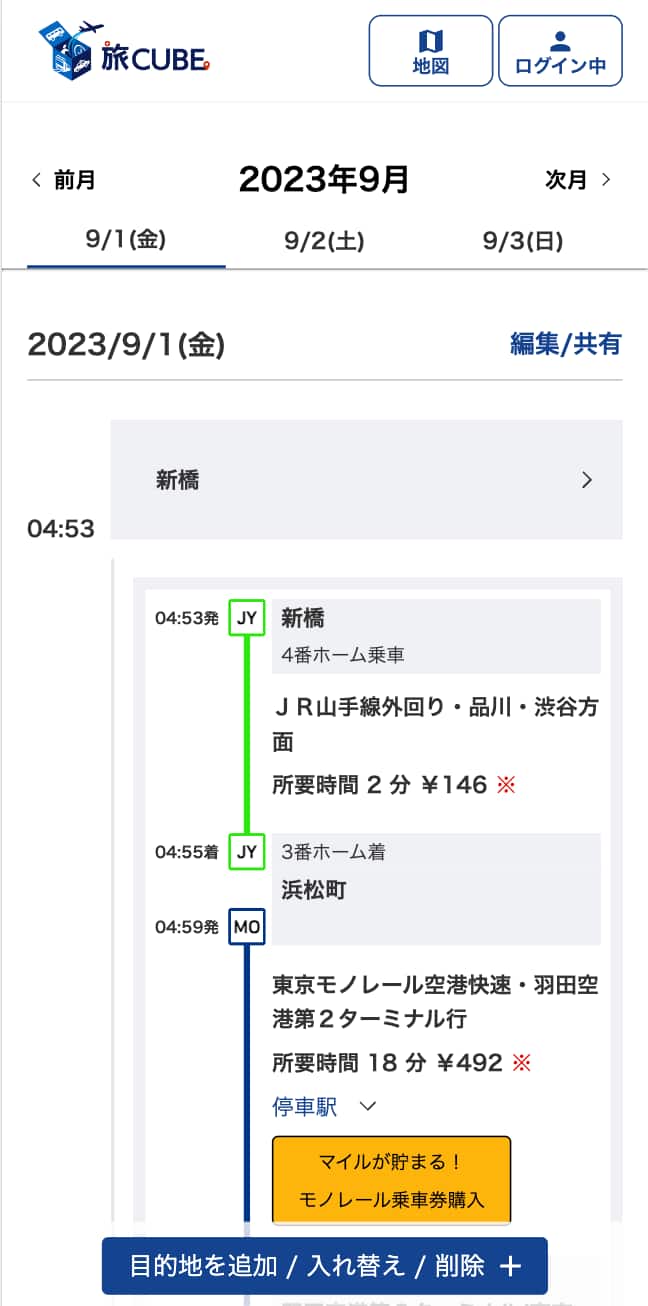Tap the ログイン中 account button
The height and width of the screenshot is (1306, 648).
pyautogui.click(x=560, y=51)
